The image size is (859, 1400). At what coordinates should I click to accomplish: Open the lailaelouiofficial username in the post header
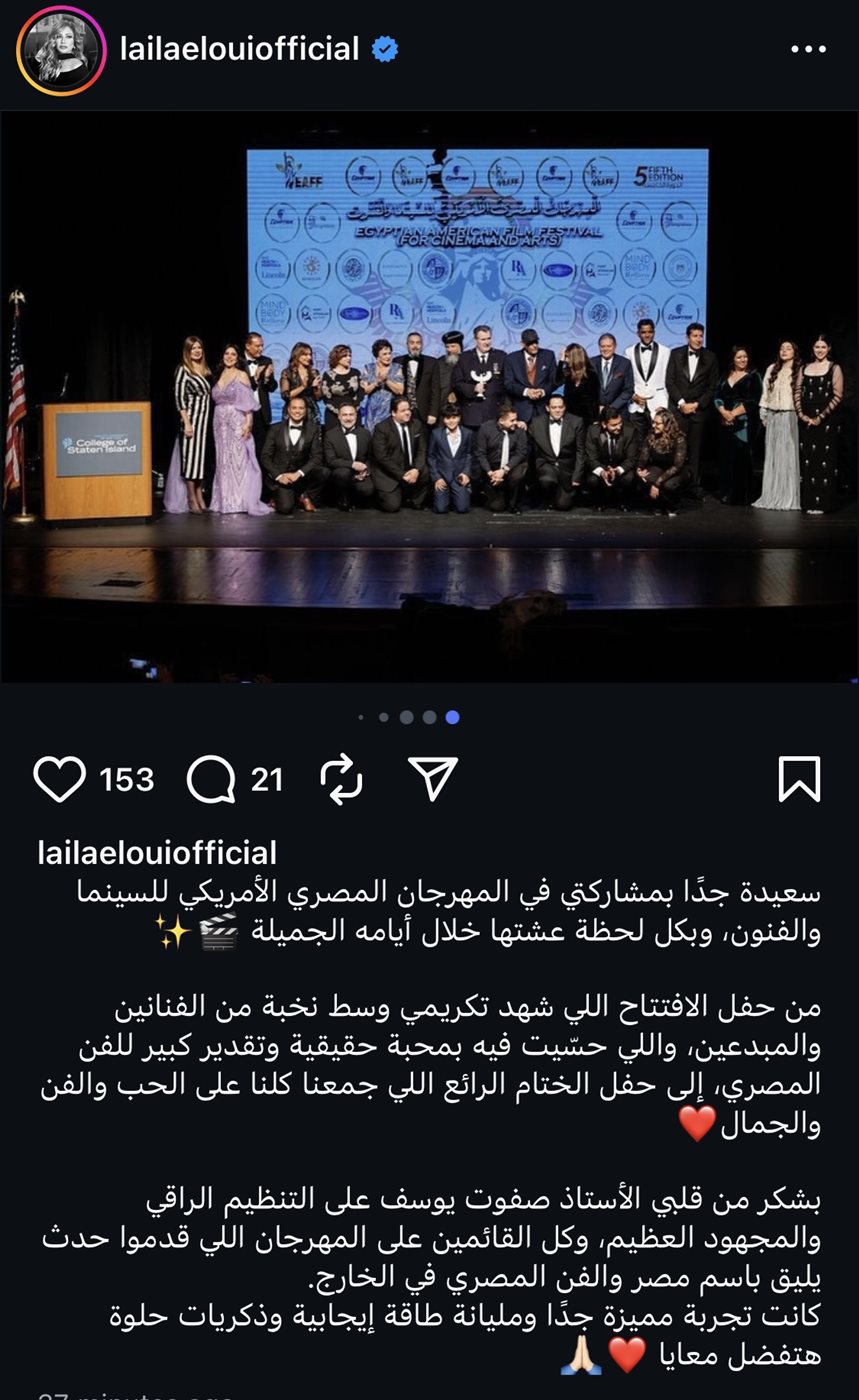click(239, 49)
